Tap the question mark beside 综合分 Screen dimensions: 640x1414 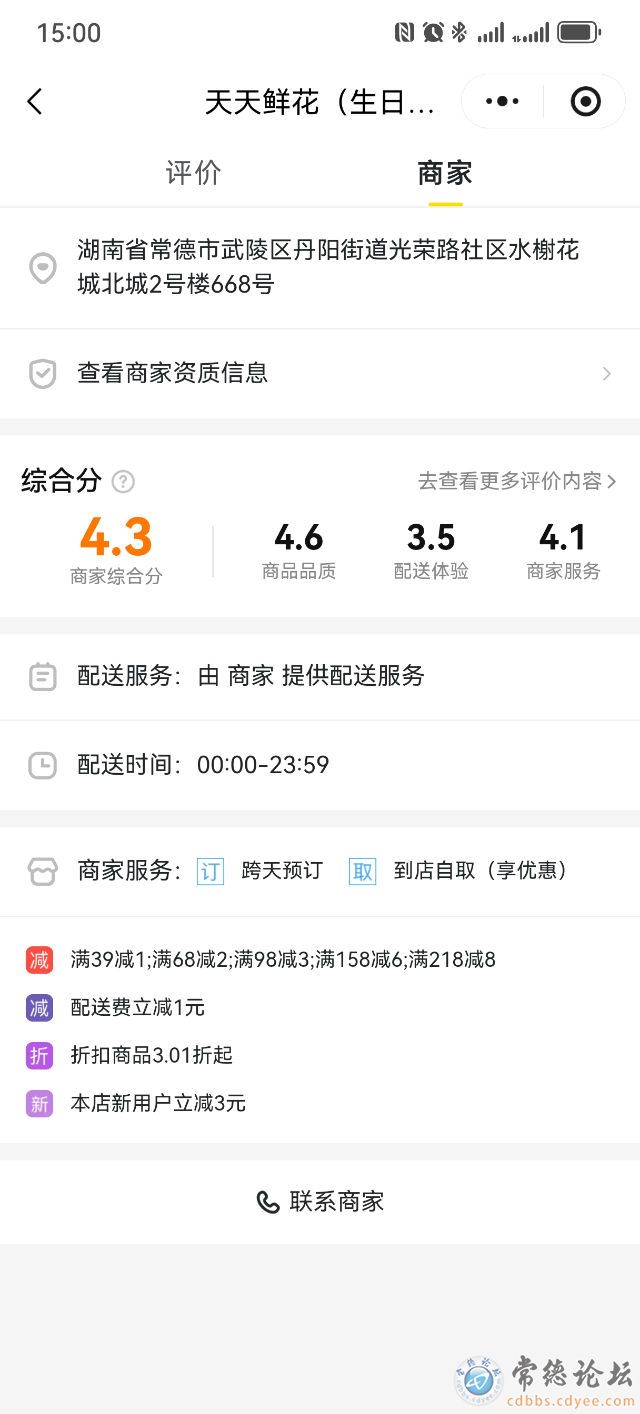123,482
